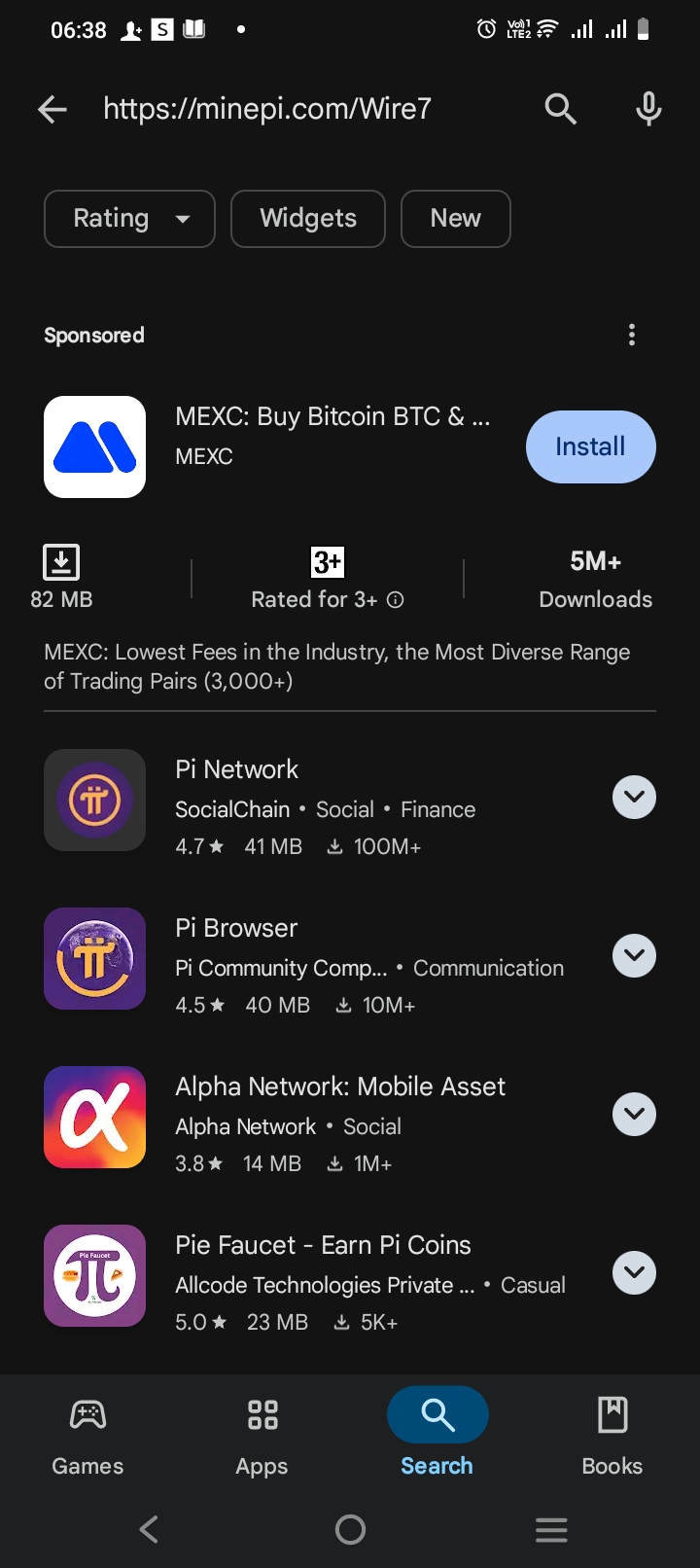Open Pie Faucet - Earn Pi Coins listing
The width and height of the screenshot is (700, 1568).
(321, 1275)
